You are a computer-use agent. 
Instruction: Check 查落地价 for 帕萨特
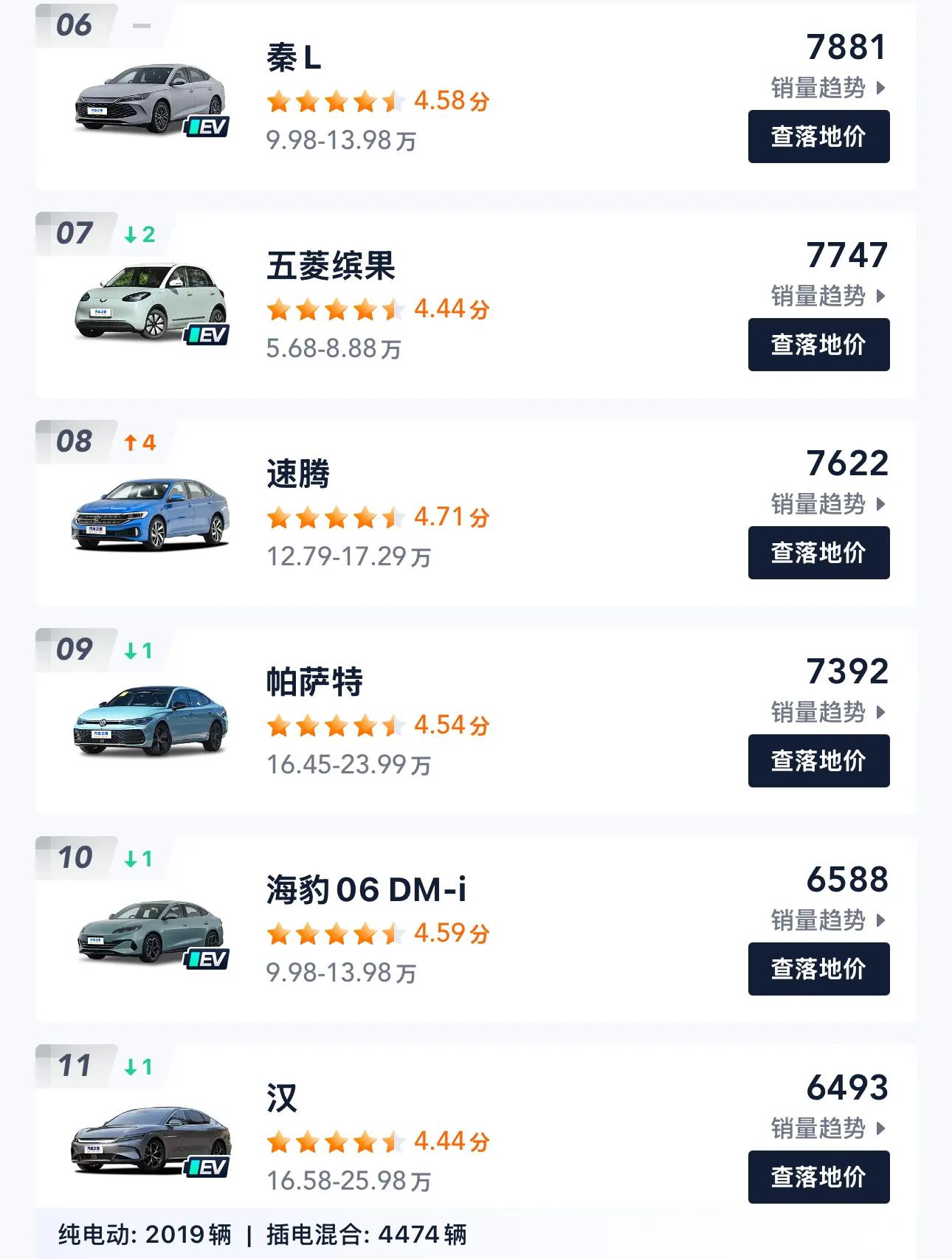coord(818,761)
